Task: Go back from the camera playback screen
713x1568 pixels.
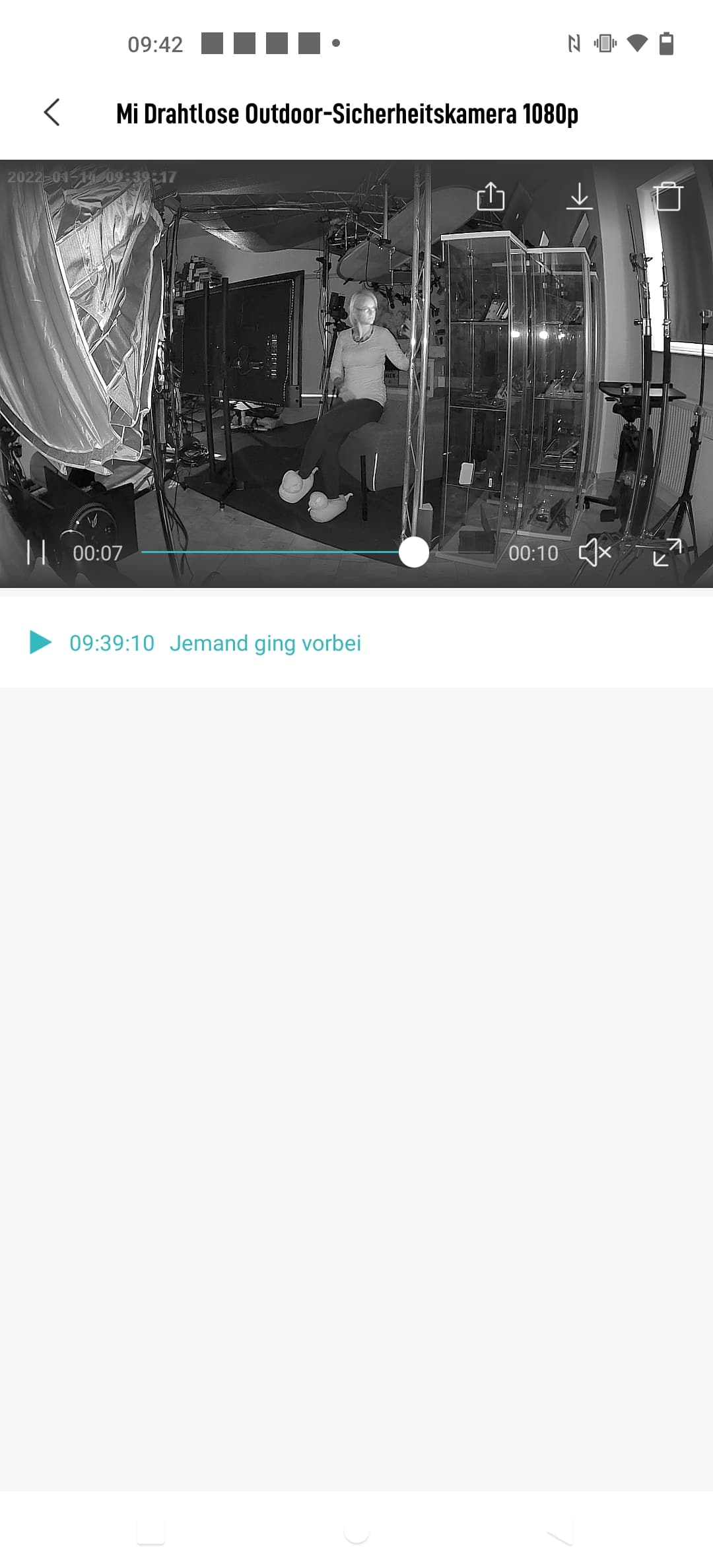Action: click(51, 112)
